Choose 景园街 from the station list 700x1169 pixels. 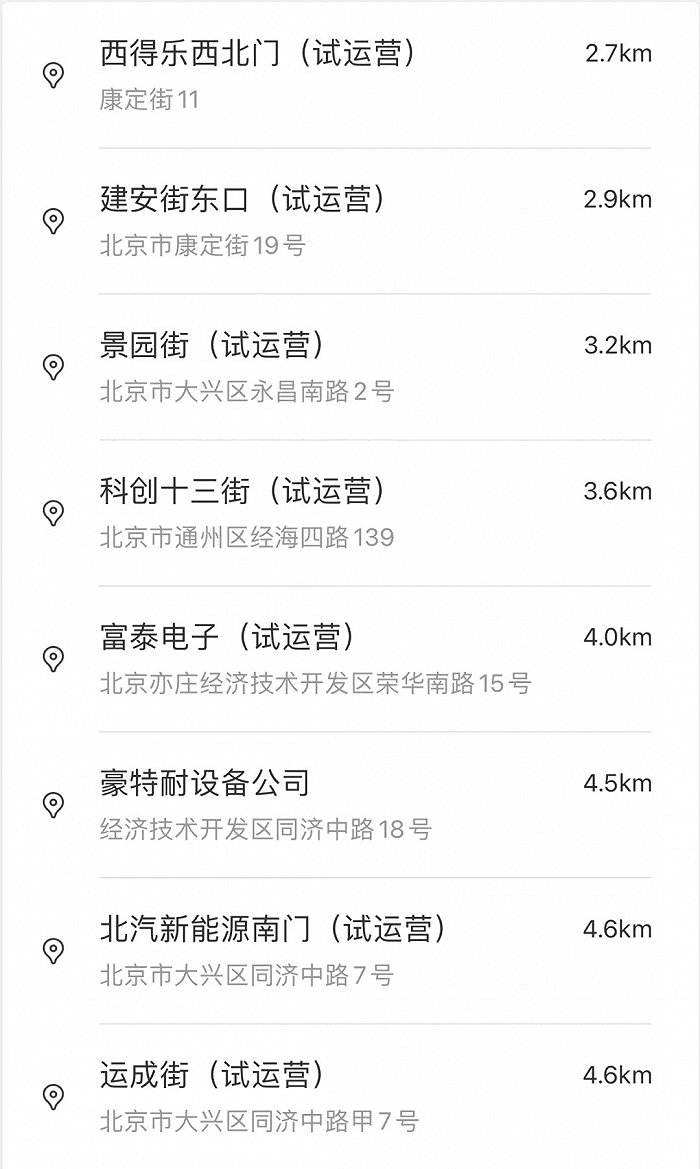212,346
